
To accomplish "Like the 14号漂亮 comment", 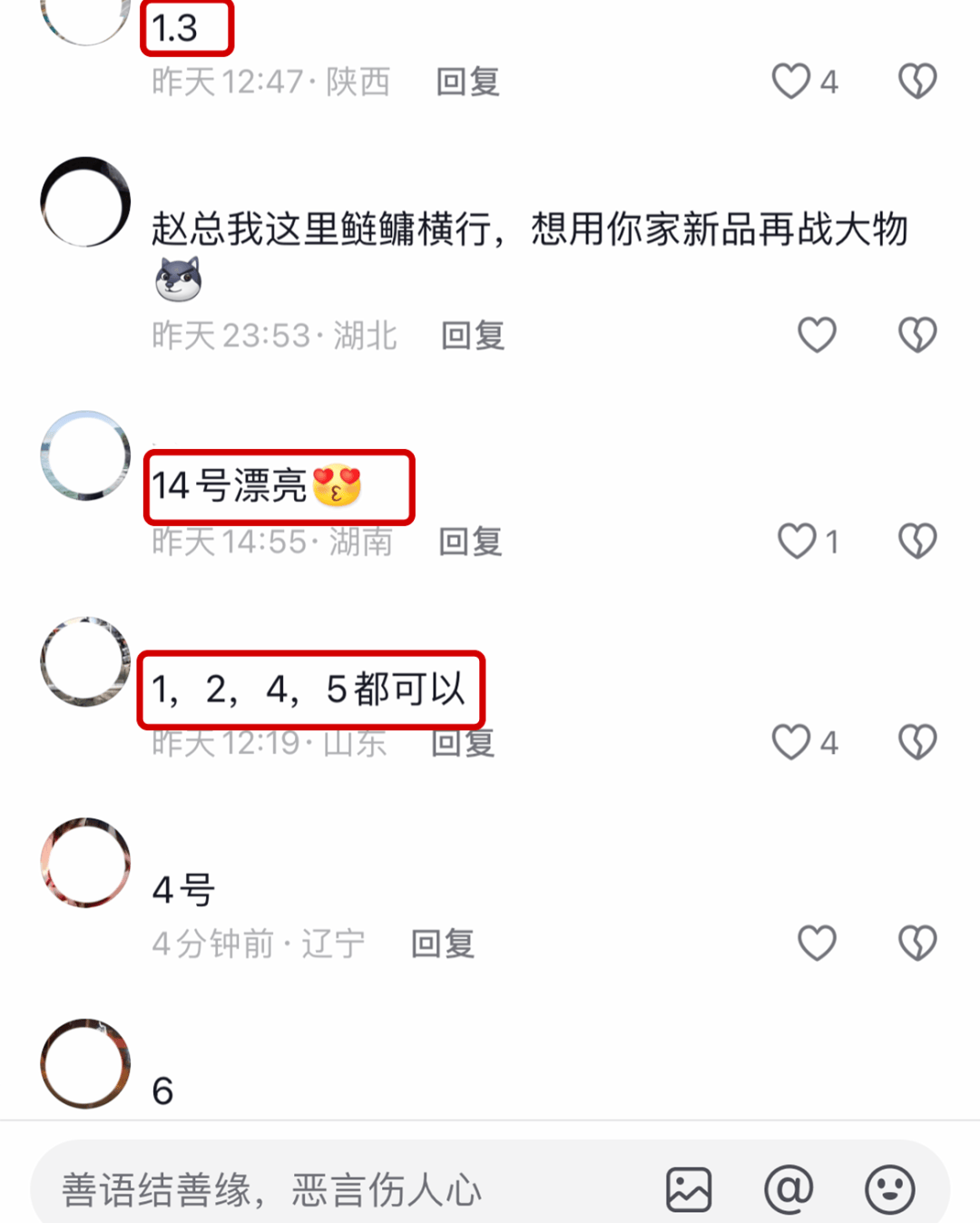I will [x=798, y=542].
